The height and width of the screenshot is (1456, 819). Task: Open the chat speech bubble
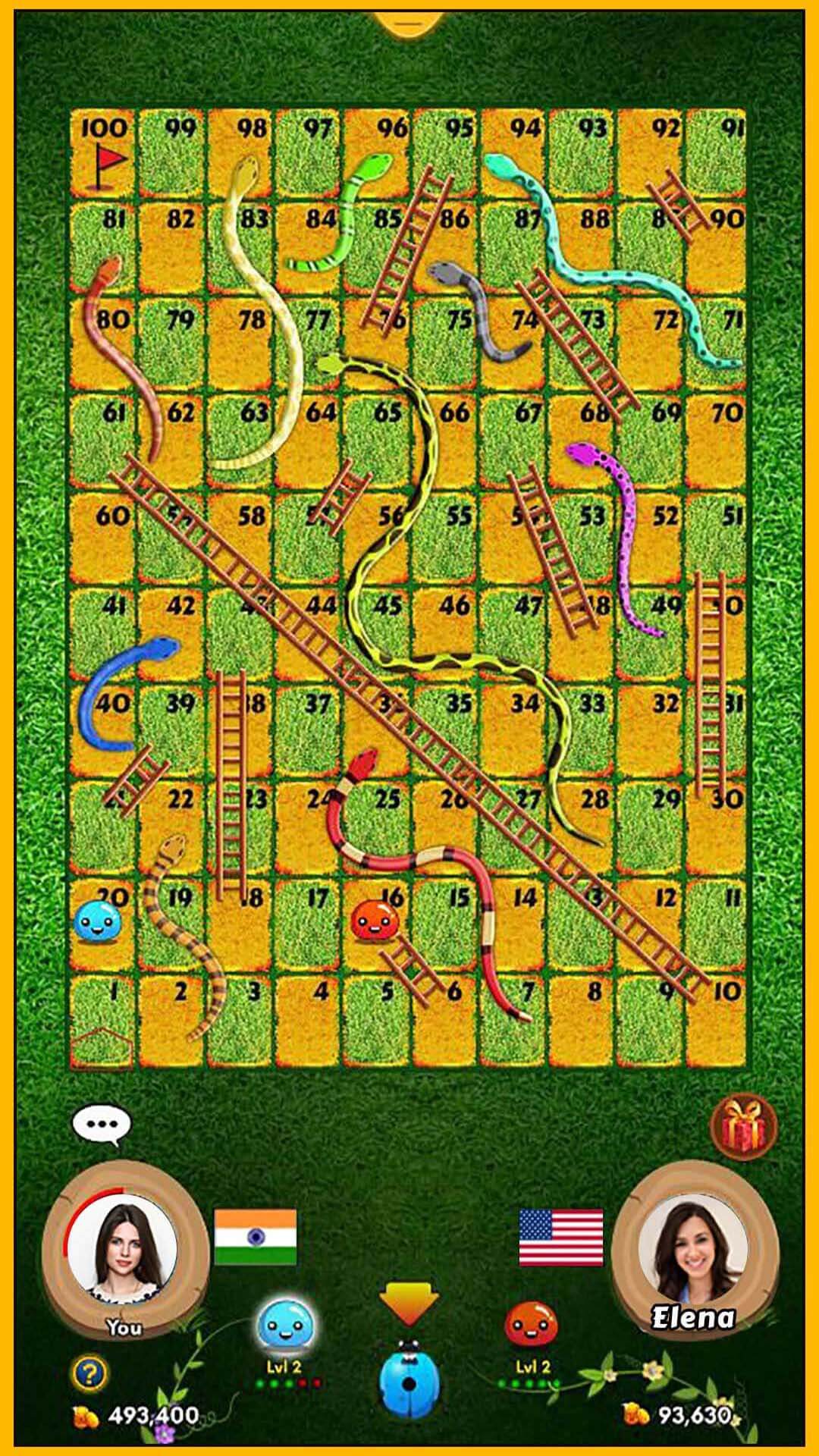(x=101, y=1125)
